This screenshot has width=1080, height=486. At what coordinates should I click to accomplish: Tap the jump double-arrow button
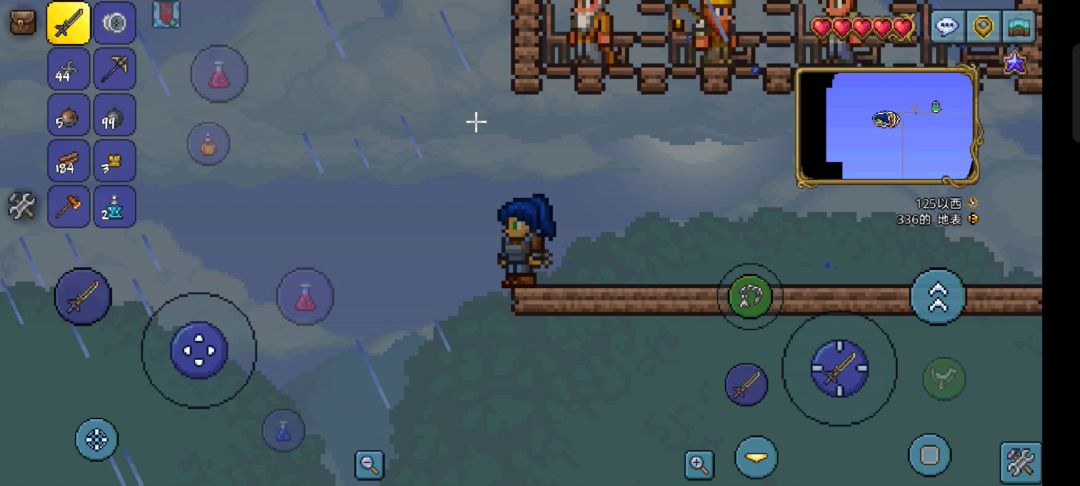(x=937, y=297)
